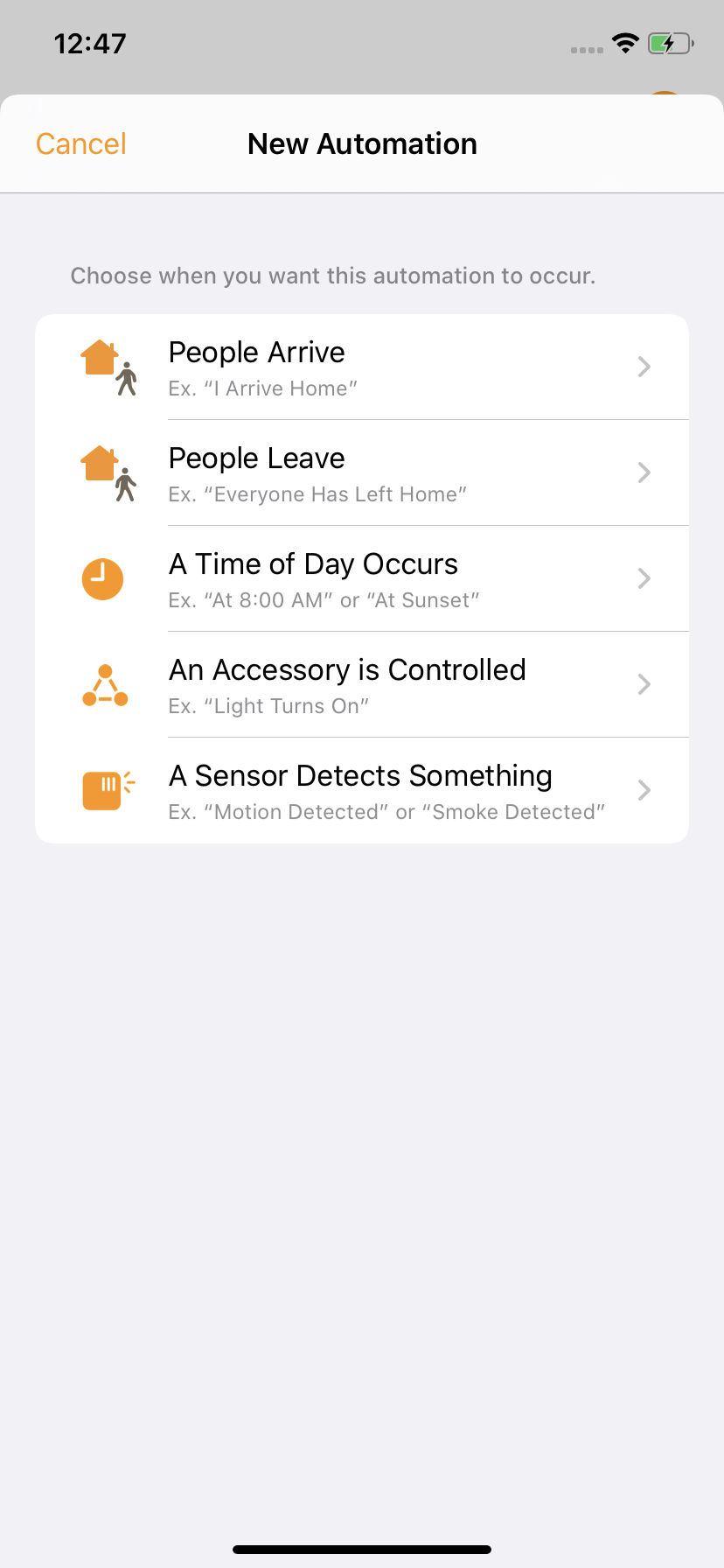This screenshot has width=724, height=1568.
Task: Open A Sensor Detects Something
Action: point(362,791)
